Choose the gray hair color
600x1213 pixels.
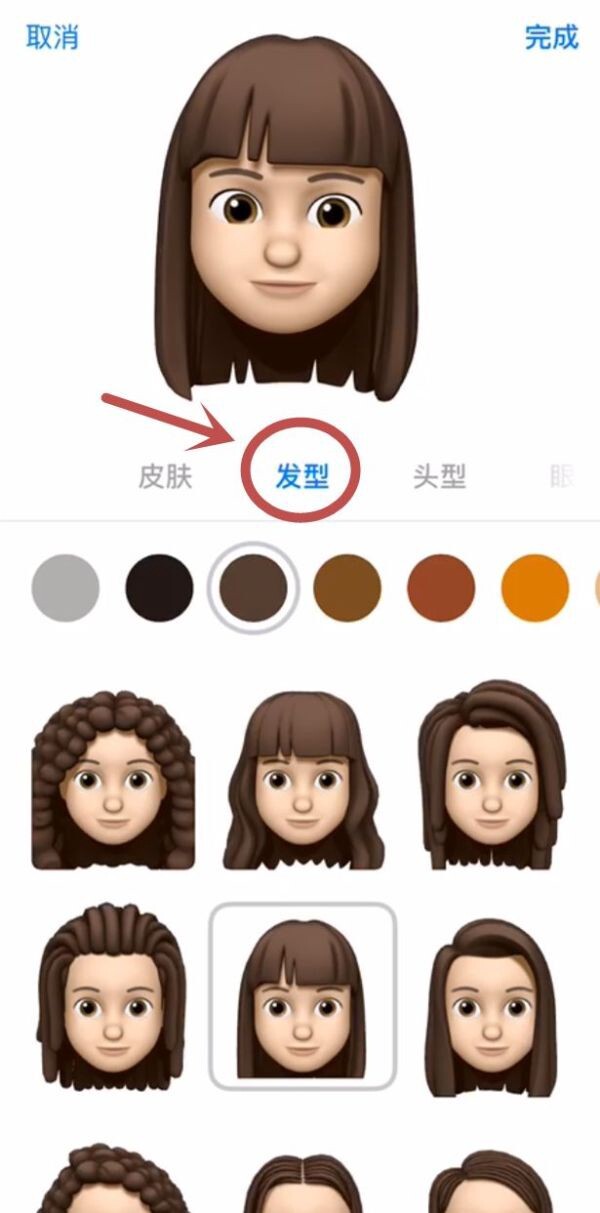coord(66,588)
